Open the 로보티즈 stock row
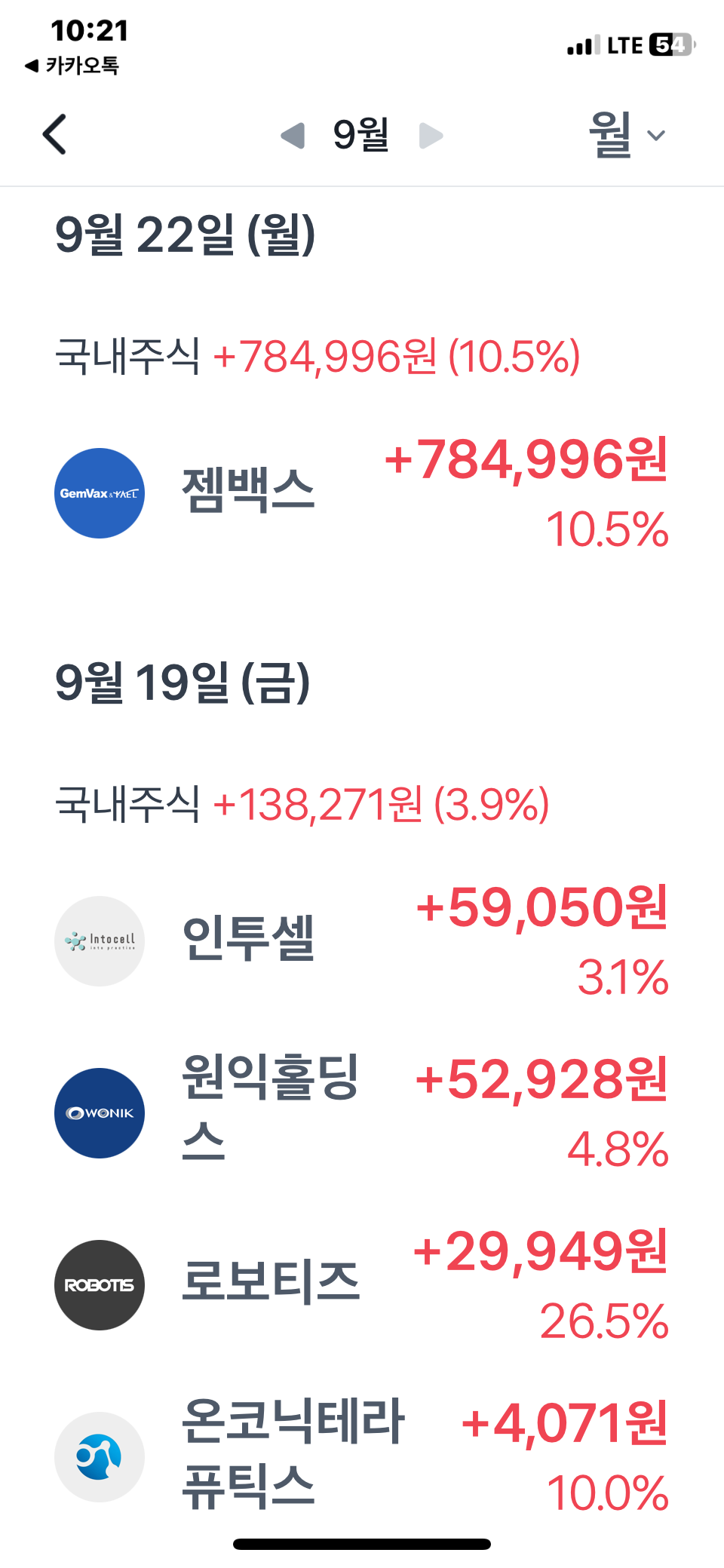 [362, 1284]
